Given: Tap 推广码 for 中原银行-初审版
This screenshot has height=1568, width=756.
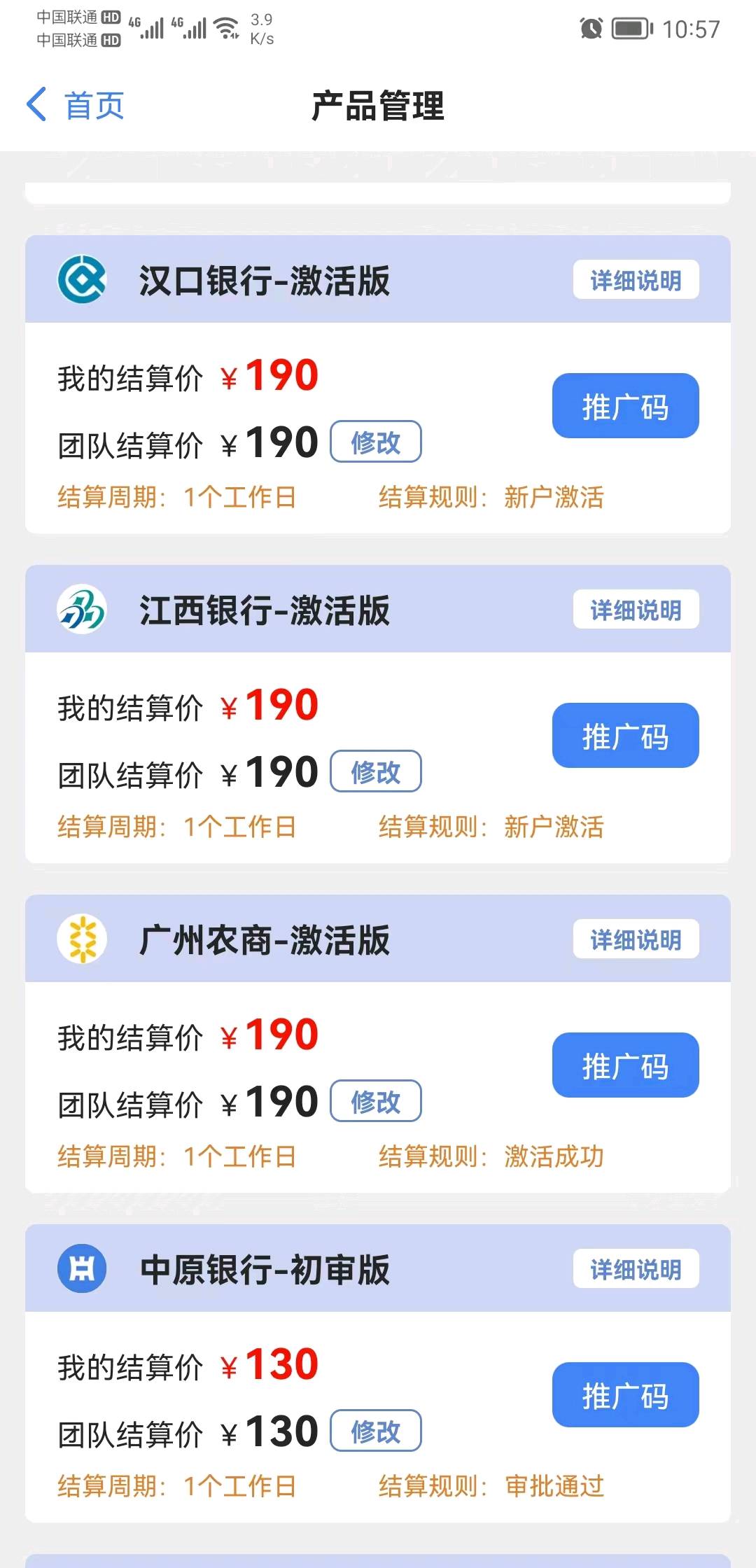Looking at the screenshot, I should (x=625, y=1395).
